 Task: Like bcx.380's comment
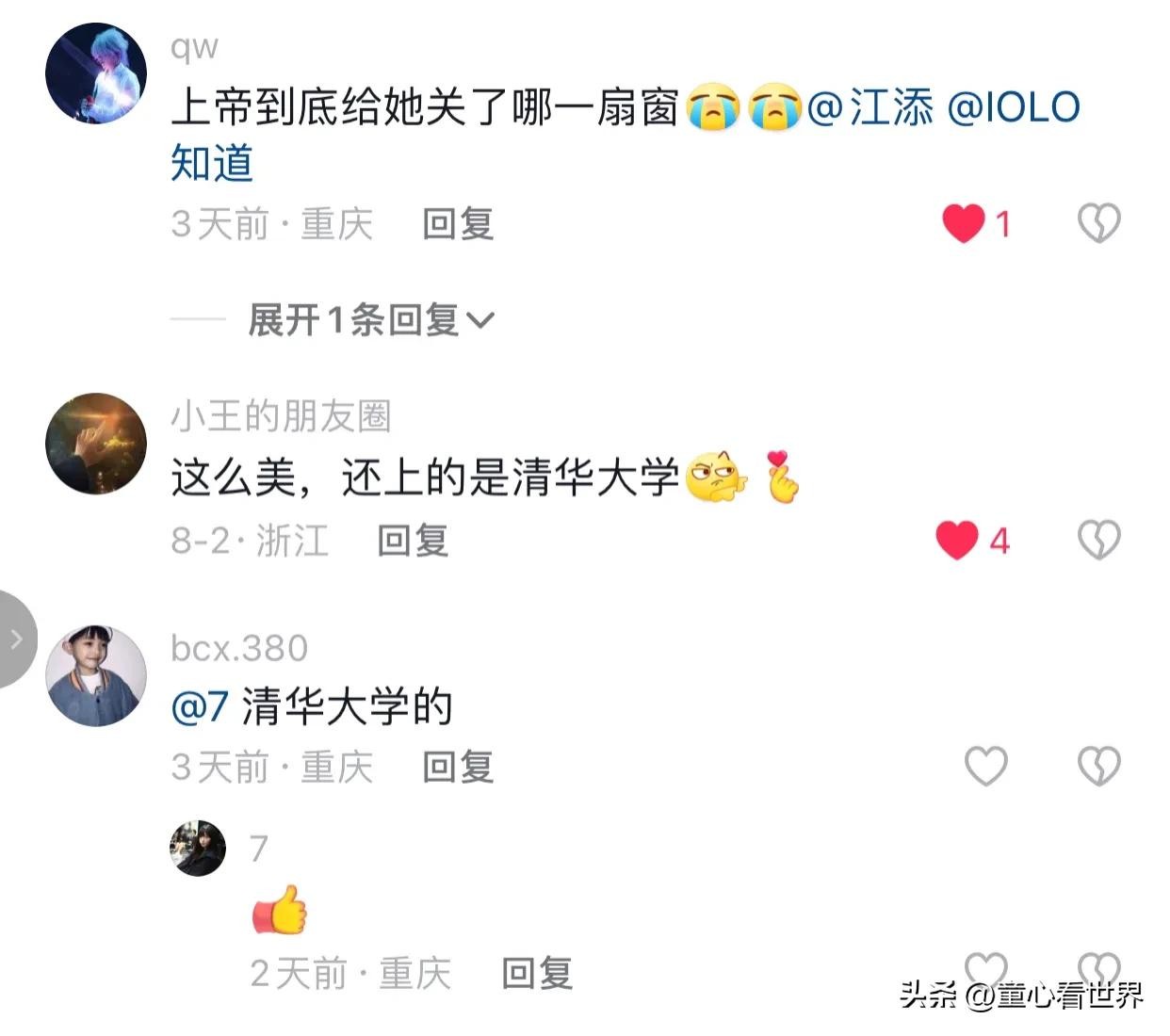click(986, 767)
